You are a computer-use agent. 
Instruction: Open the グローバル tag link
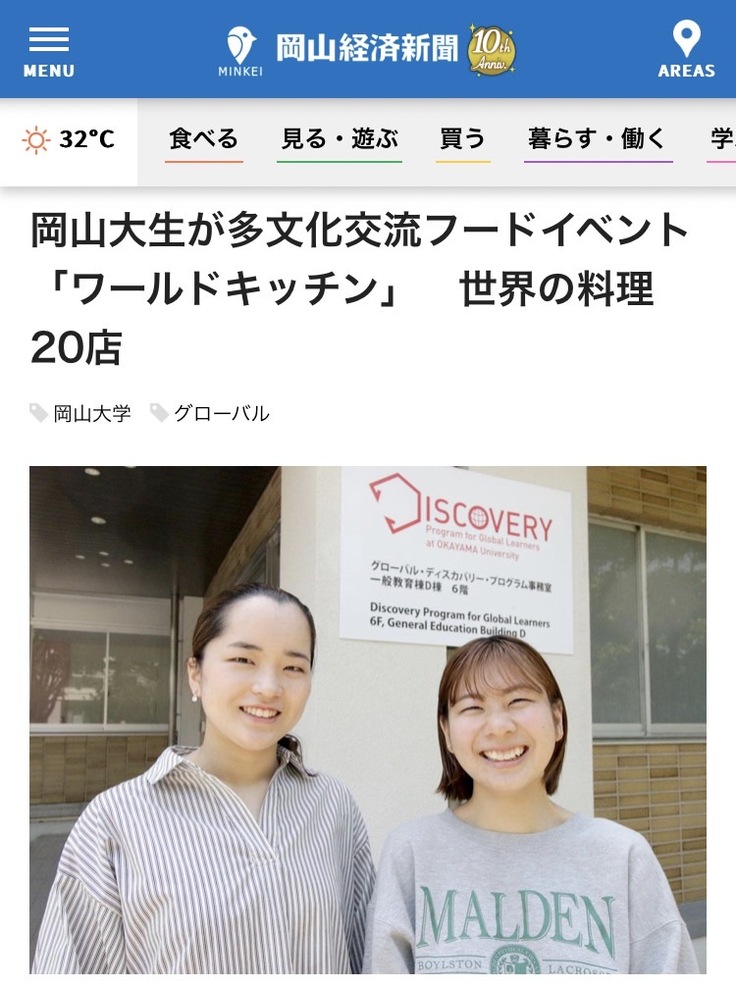pos(221,413)
